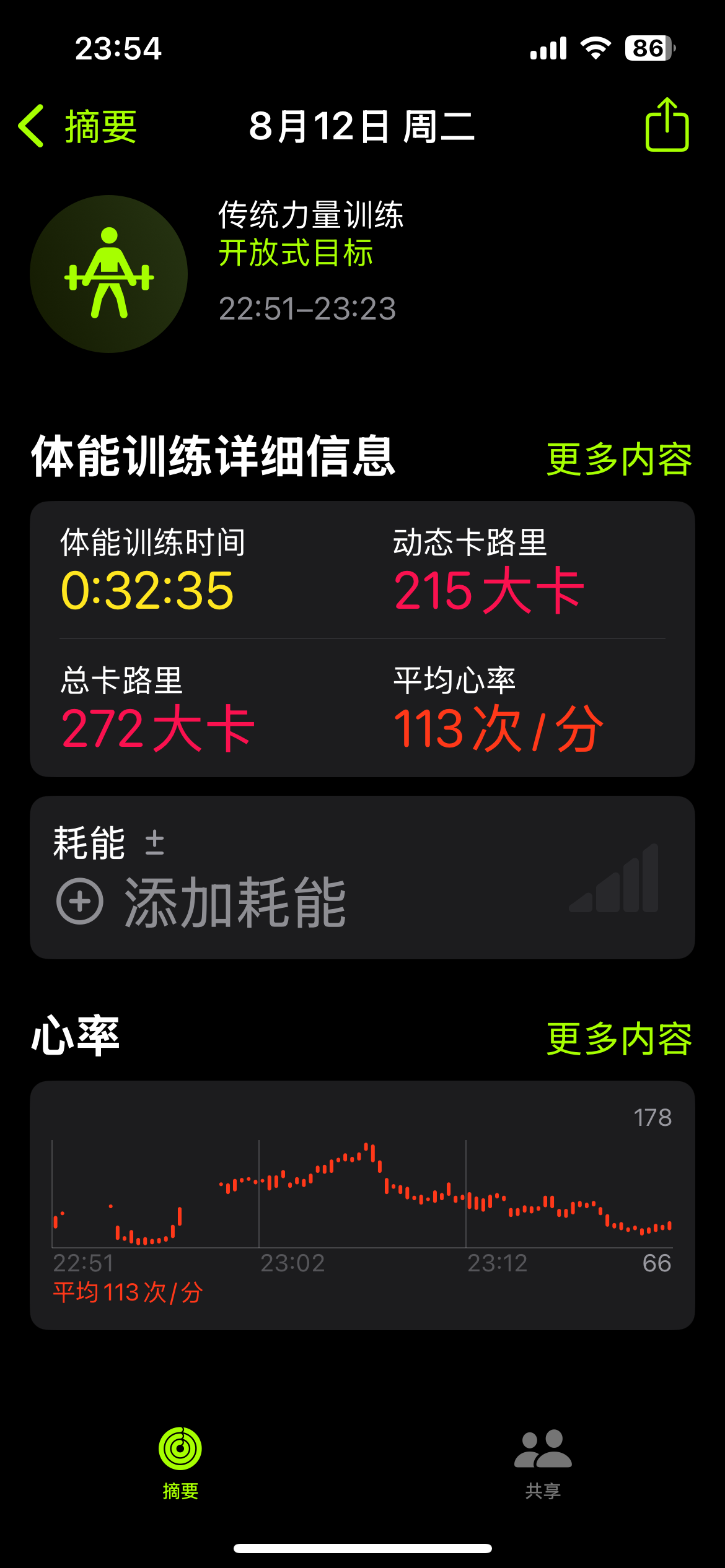This screenshot has height=1568, width=725.
Task: Open the heart rate chart card
Action: 362,1205
